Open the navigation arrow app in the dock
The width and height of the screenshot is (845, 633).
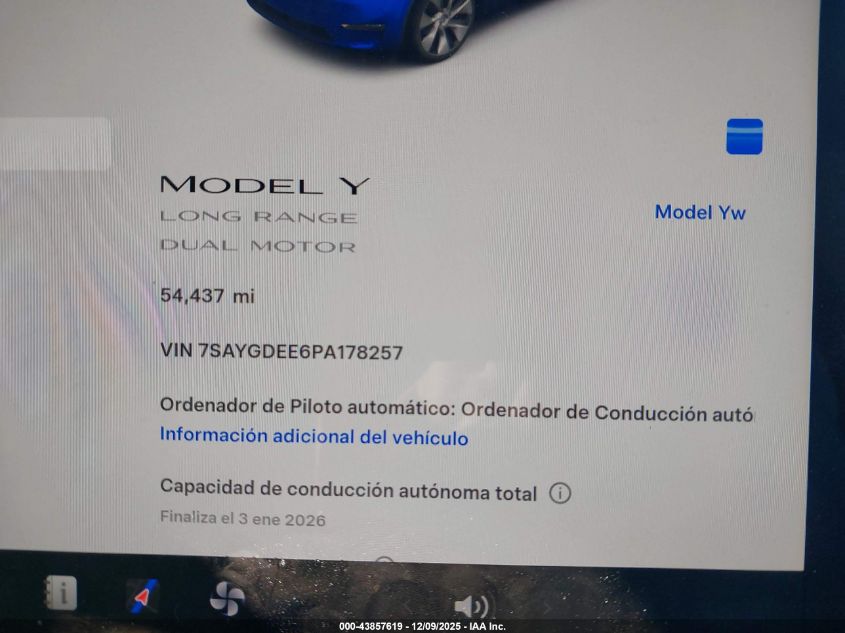143,596
